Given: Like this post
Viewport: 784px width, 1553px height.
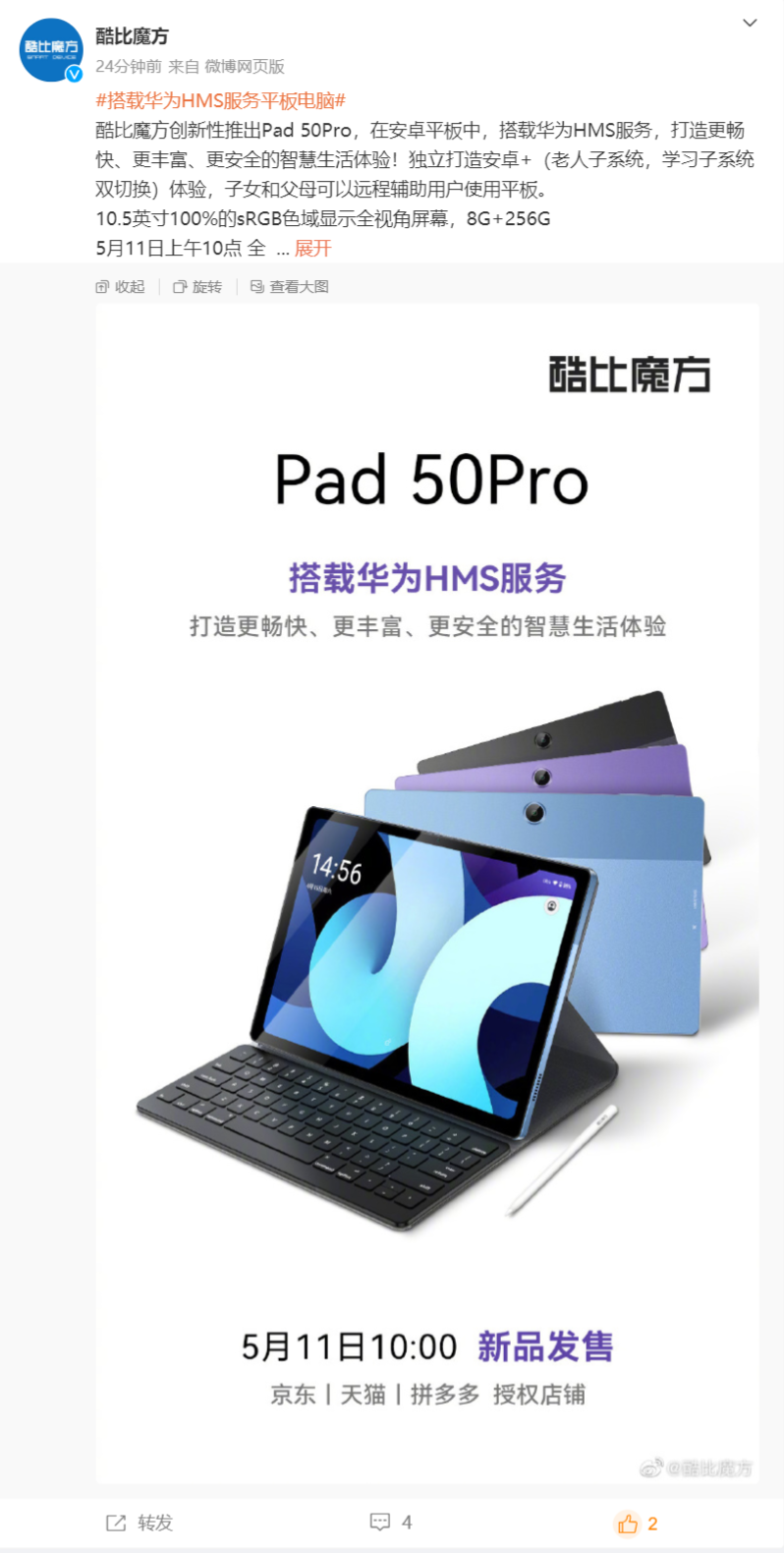Looking at the screenshot, I should (636, 1524).
